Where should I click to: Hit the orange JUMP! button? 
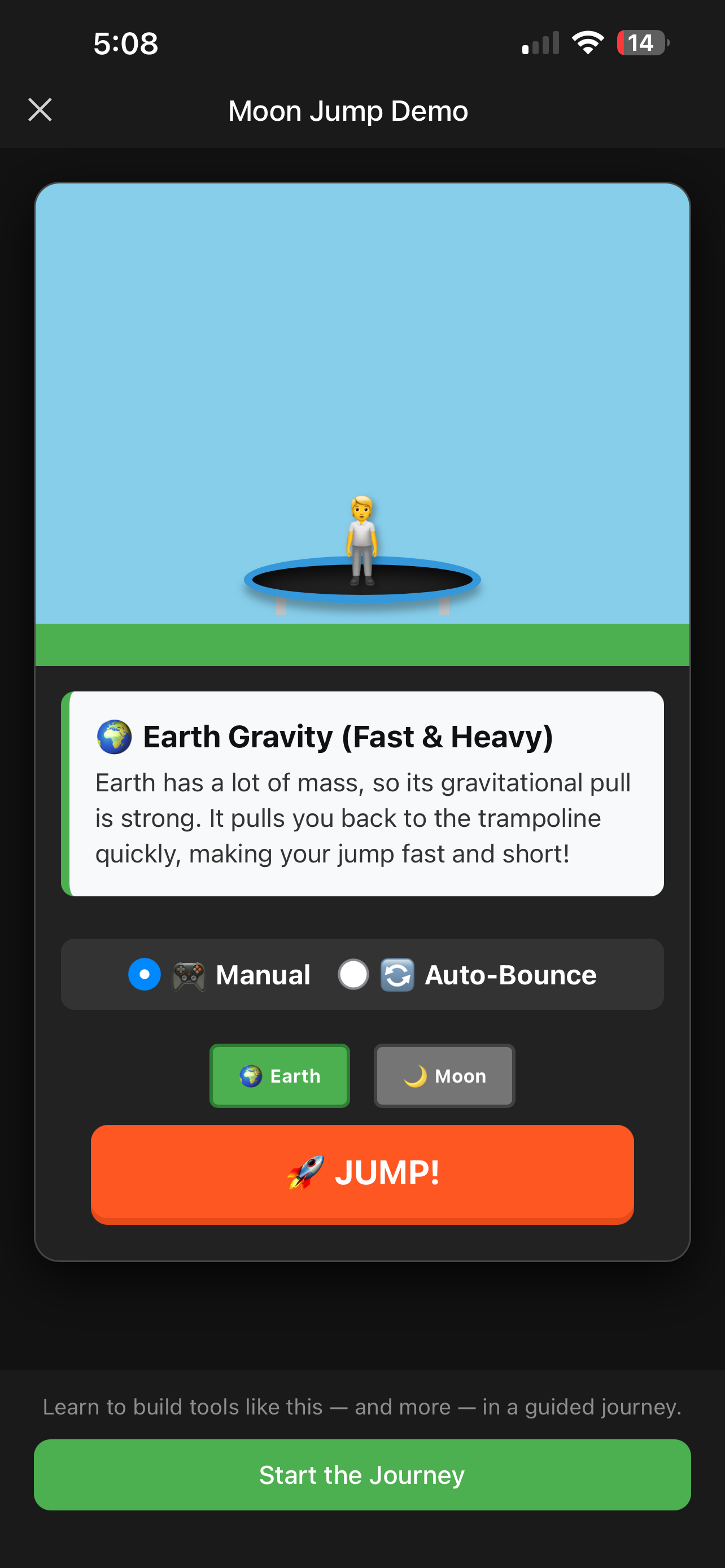point(362,1173)
